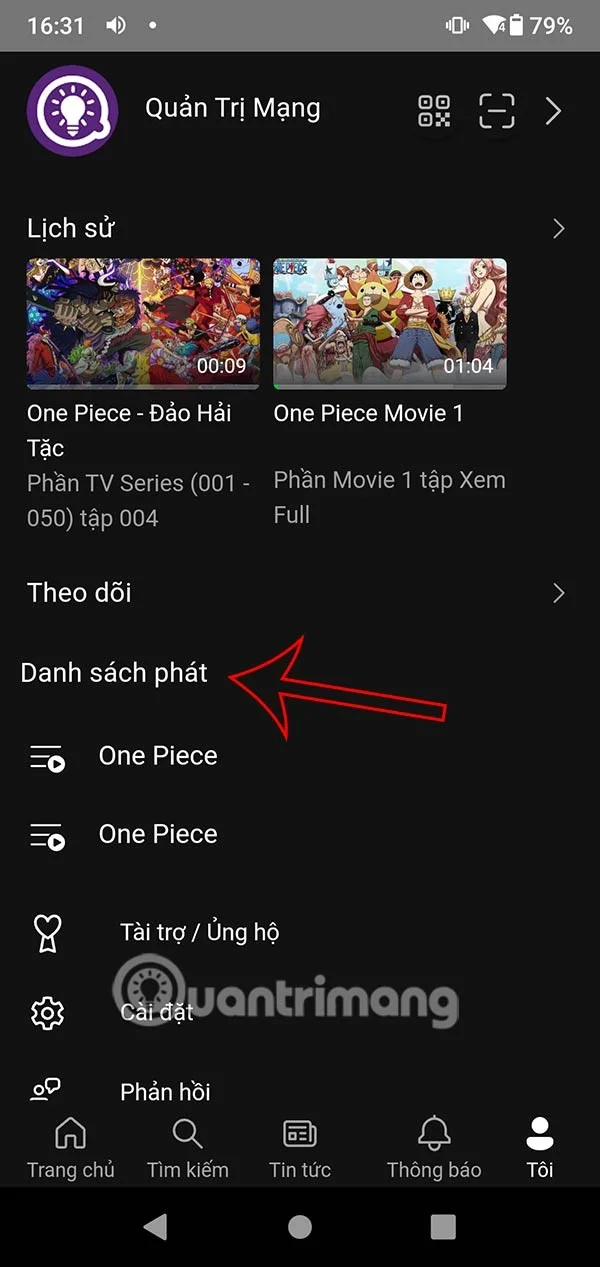Select the Tôi profile tab
Viewport: 600px width, 1267px height.
click(540, 1148)
